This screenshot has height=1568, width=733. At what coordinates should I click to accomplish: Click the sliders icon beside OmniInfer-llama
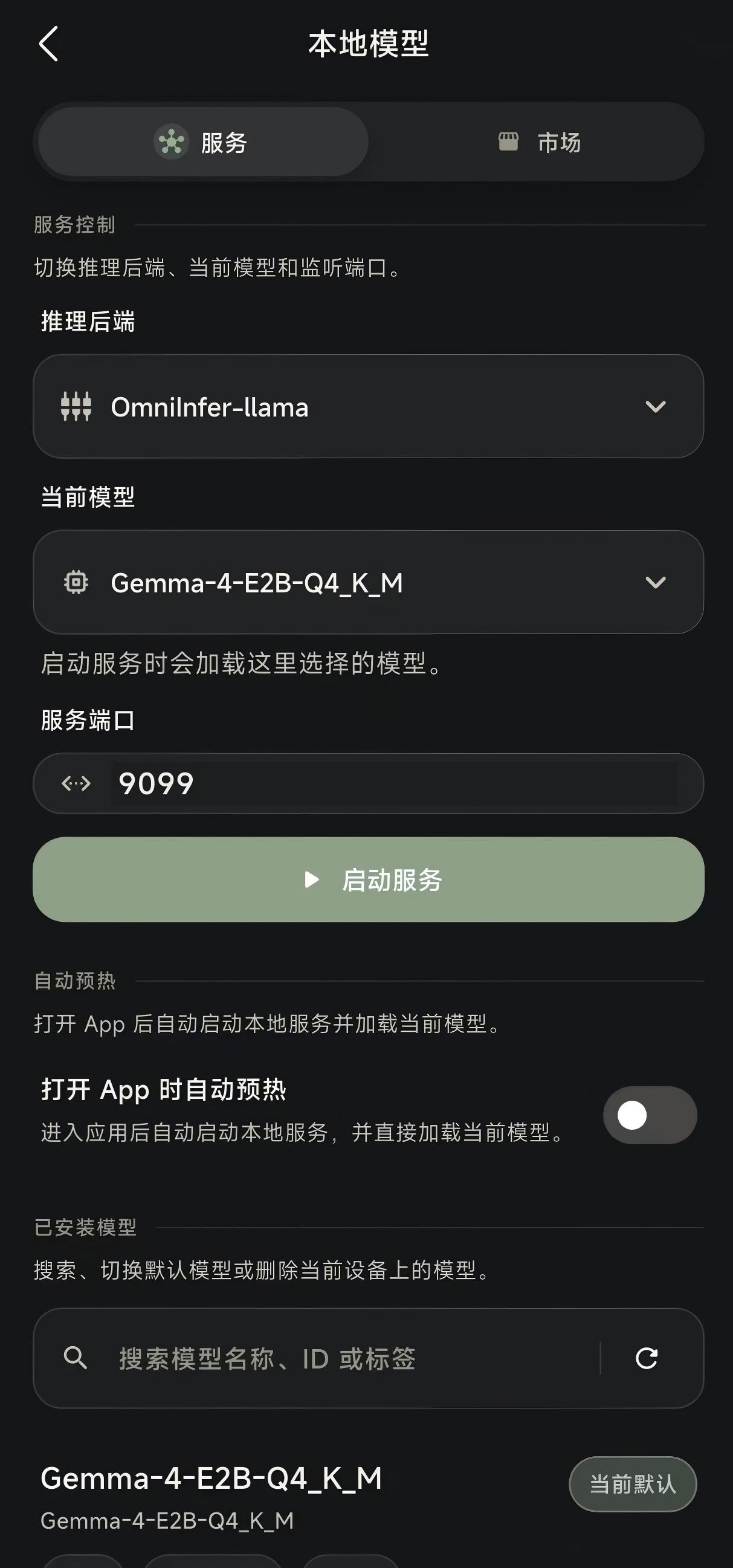(x=77, y=407)
